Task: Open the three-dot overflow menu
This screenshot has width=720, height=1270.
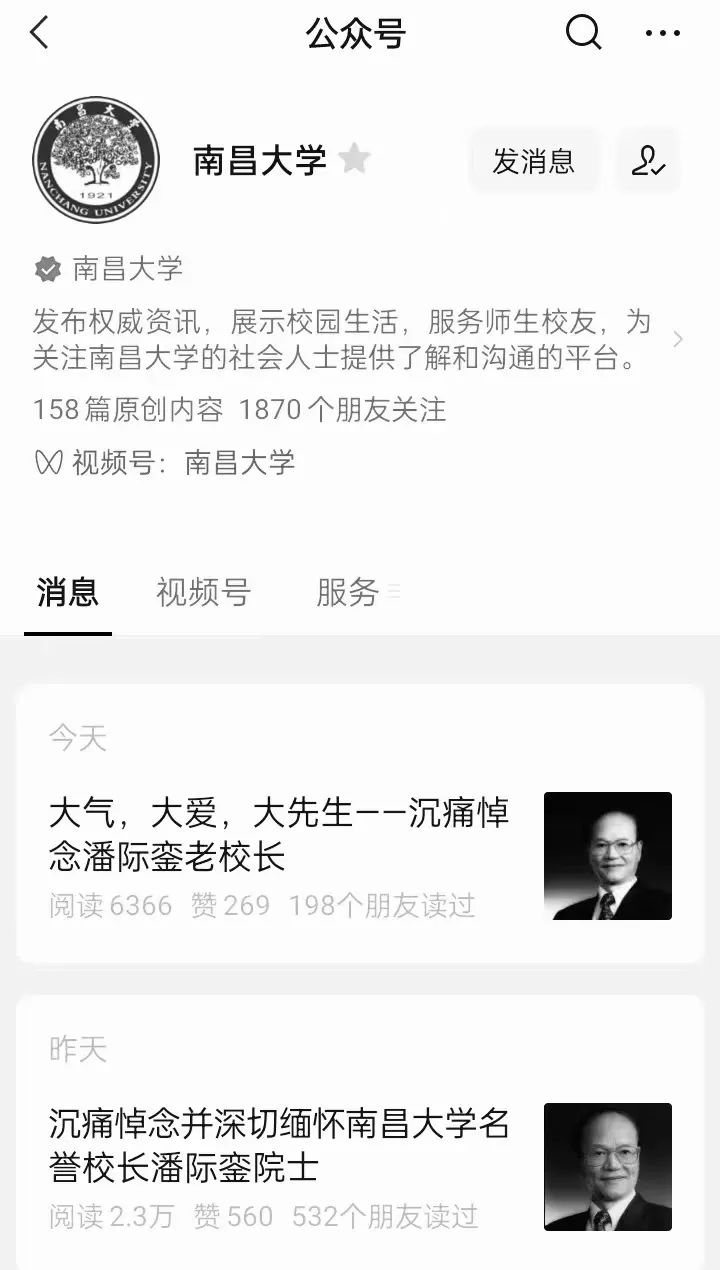Action: 662,34
